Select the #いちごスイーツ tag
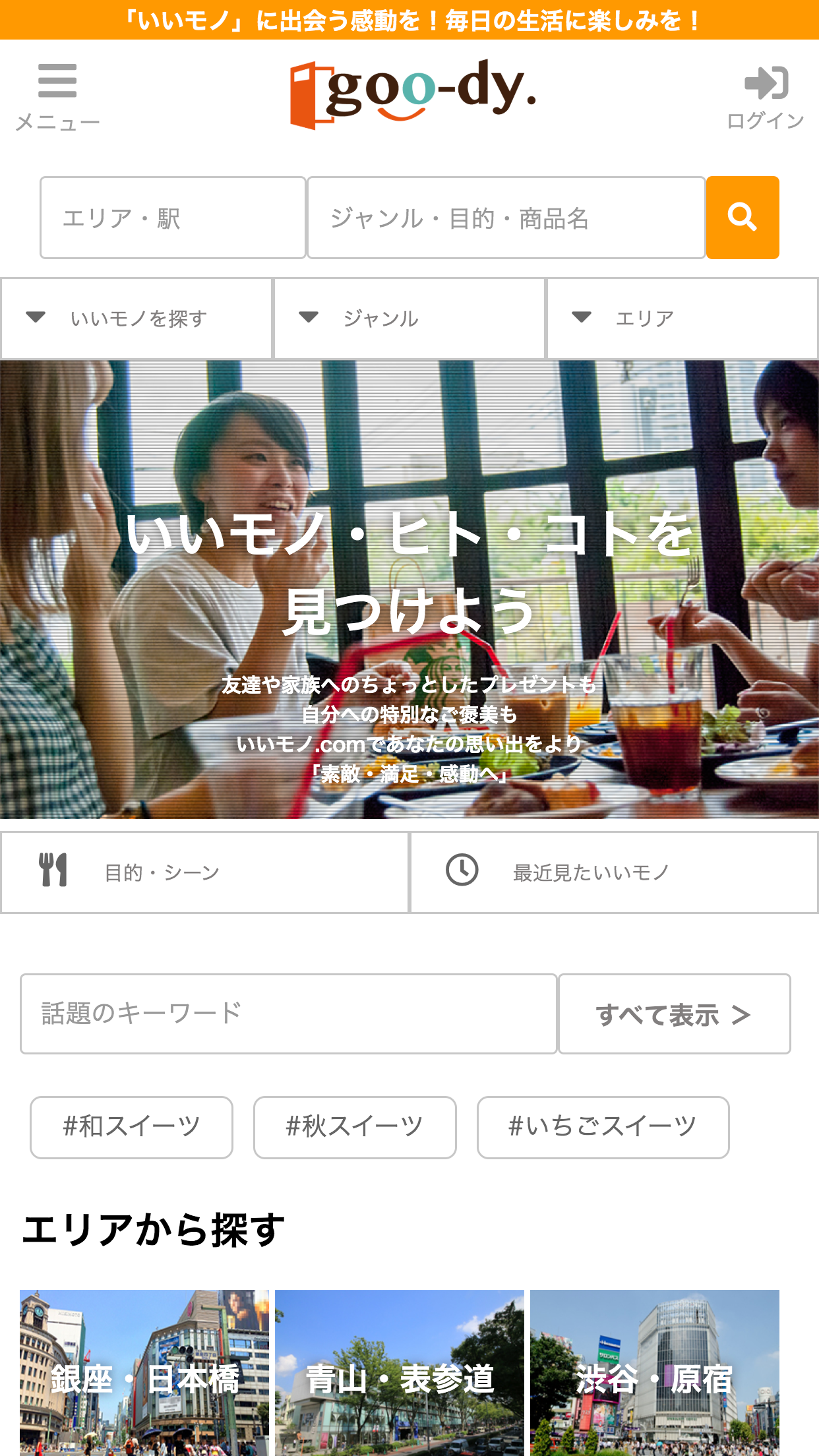 click(x=603, y=1127)
